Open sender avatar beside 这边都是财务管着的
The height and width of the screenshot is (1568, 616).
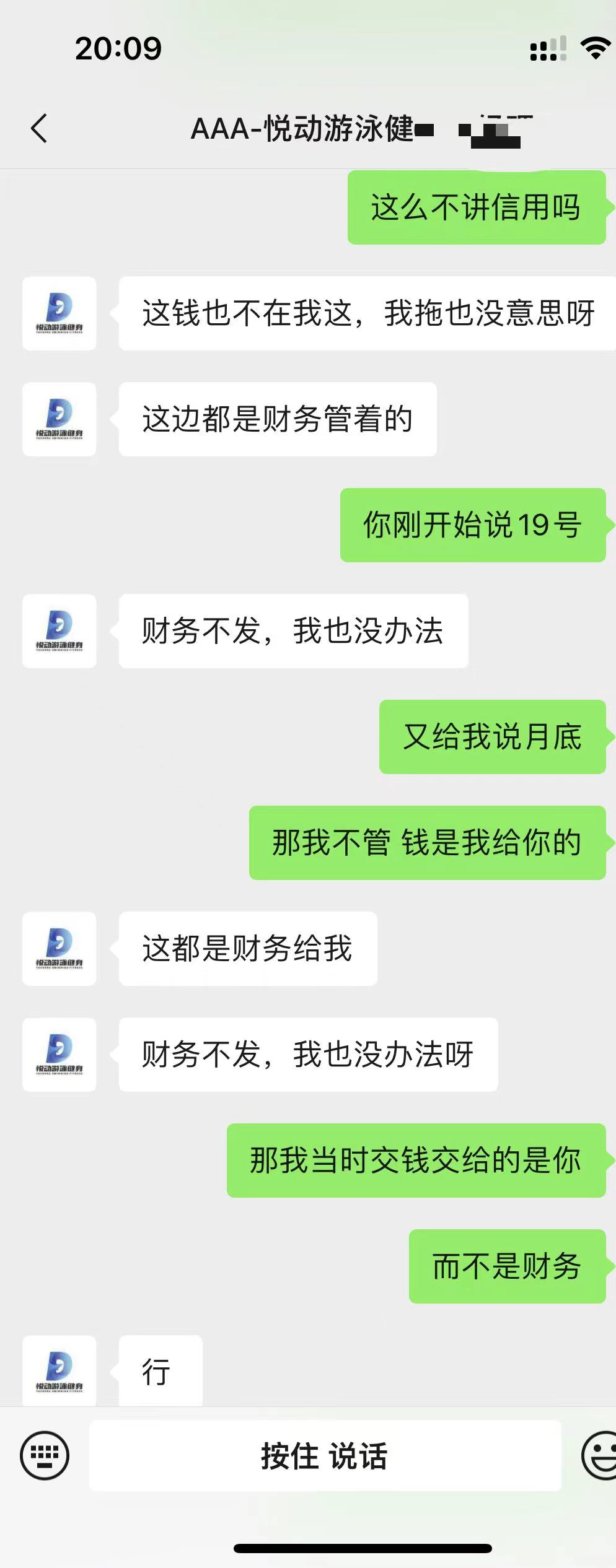(59, 419)
